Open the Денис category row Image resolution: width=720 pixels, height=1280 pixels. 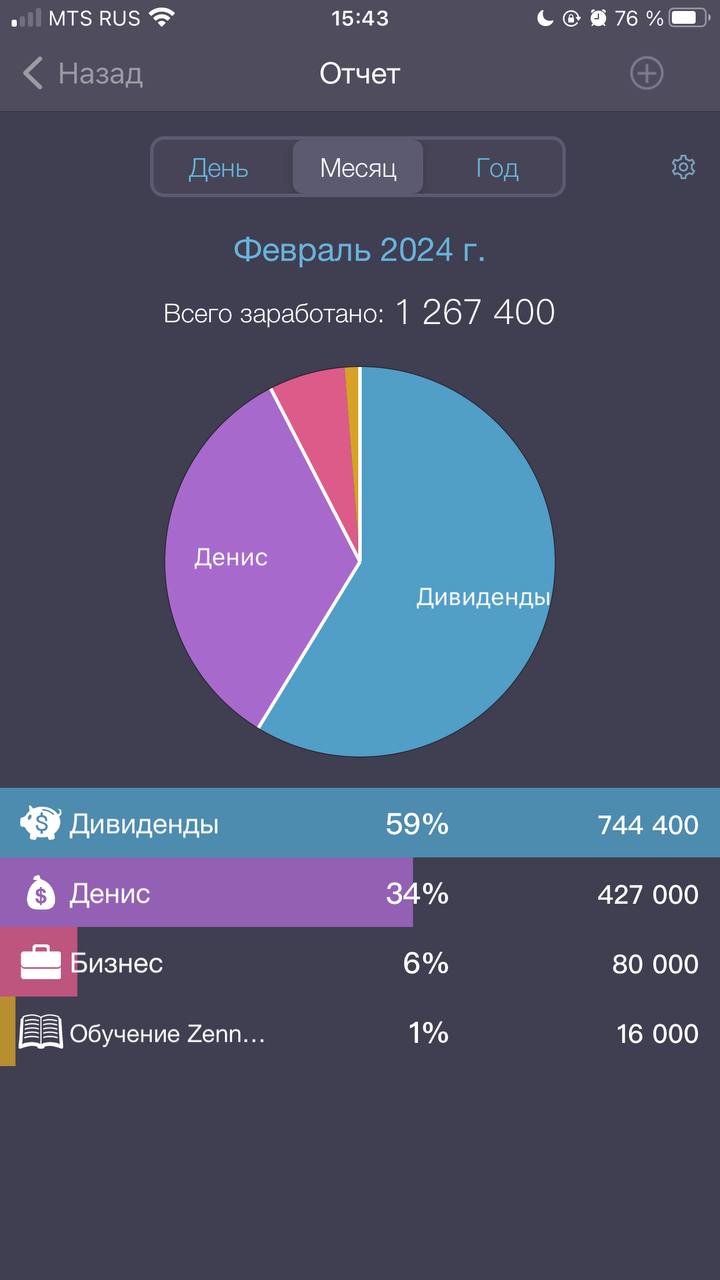click(359, 893)
